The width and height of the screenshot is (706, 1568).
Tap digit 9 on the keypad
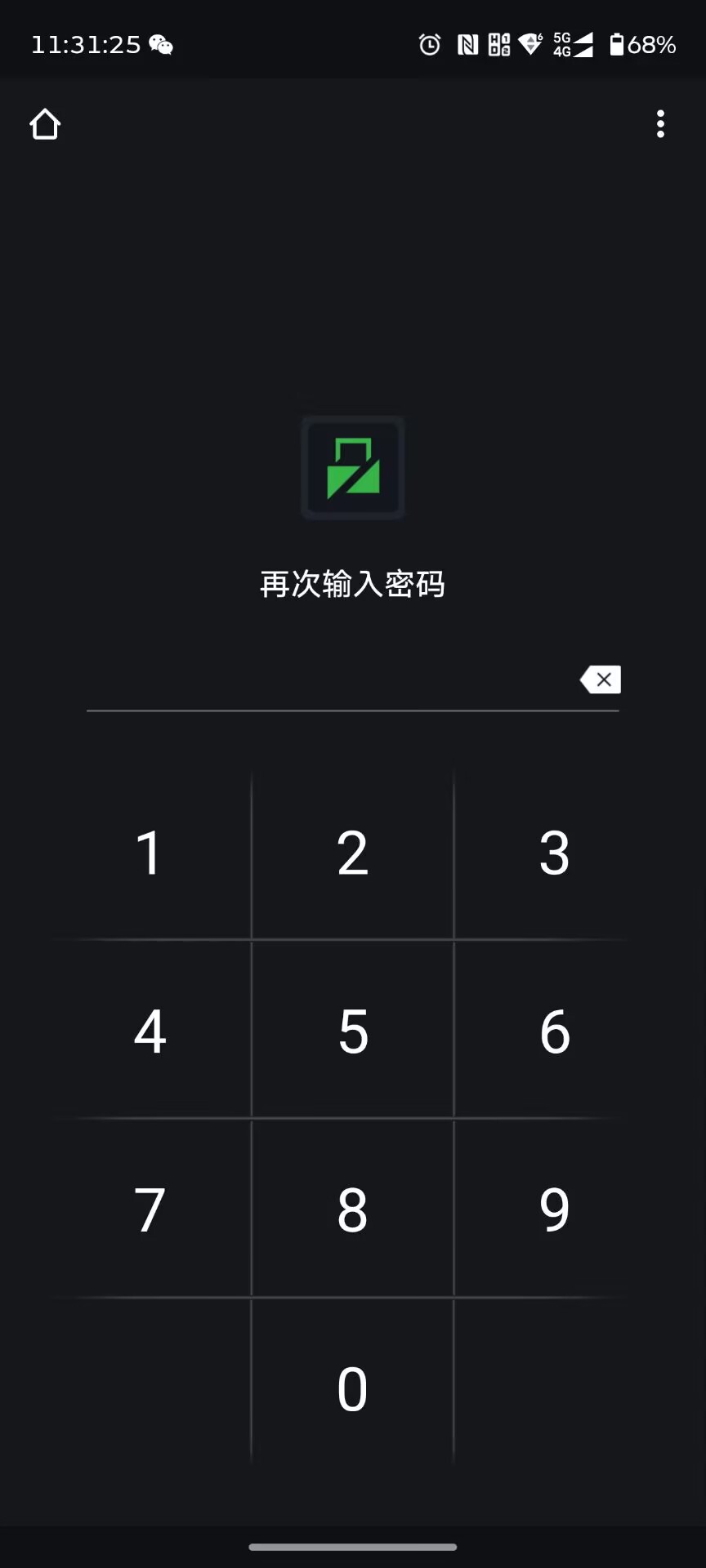click(x=555, y=1209)
